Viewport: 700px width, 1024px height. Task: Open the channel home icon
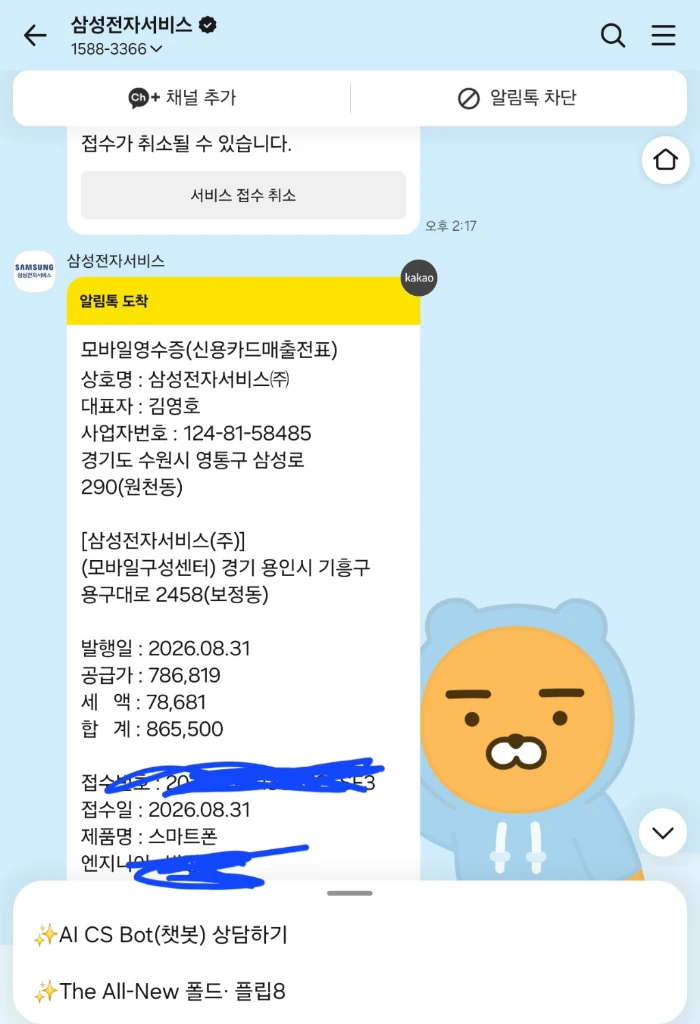[x=665, y=160]
